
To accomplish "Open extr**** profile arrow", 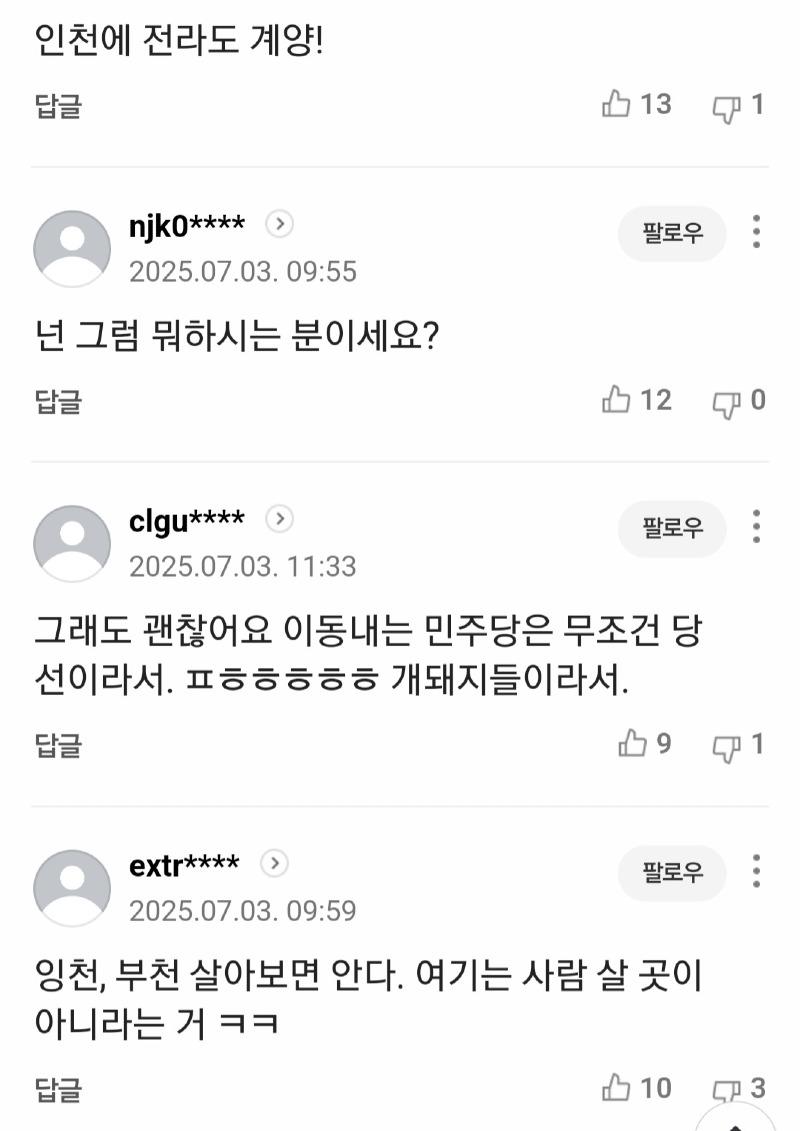I will tap(274, 863).
